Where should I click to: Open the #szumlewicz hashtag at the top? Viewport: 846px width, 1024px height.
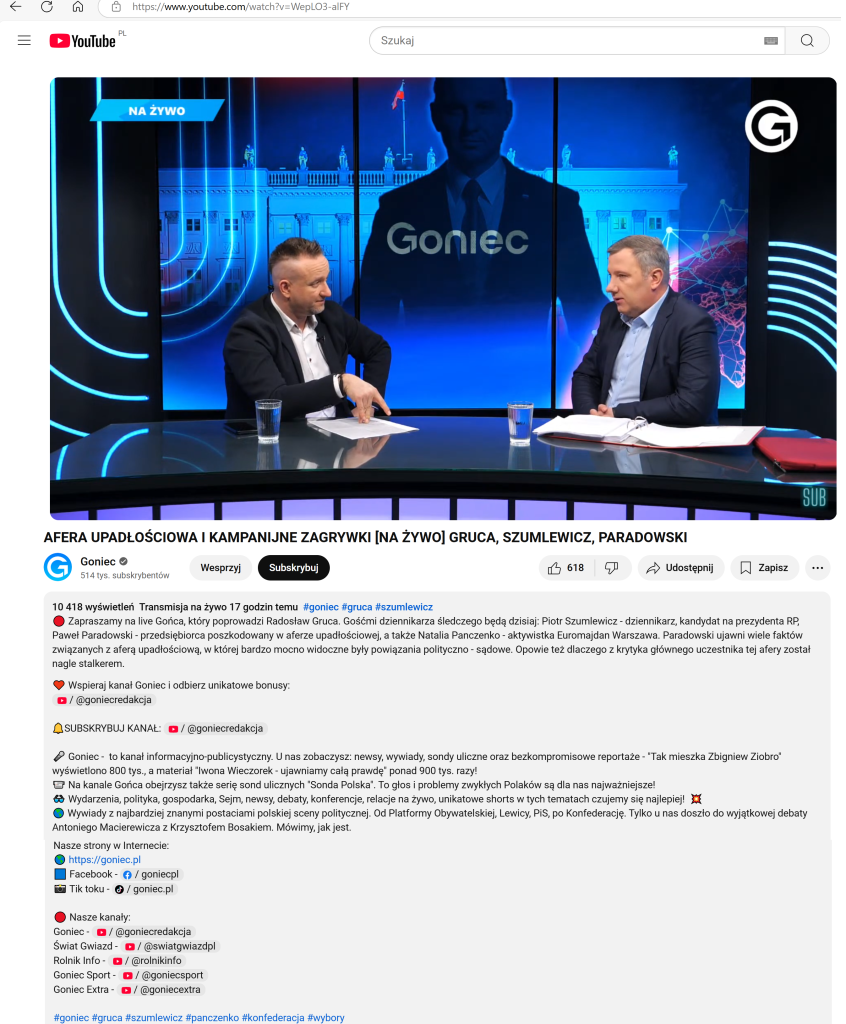(x=404, y=607)
